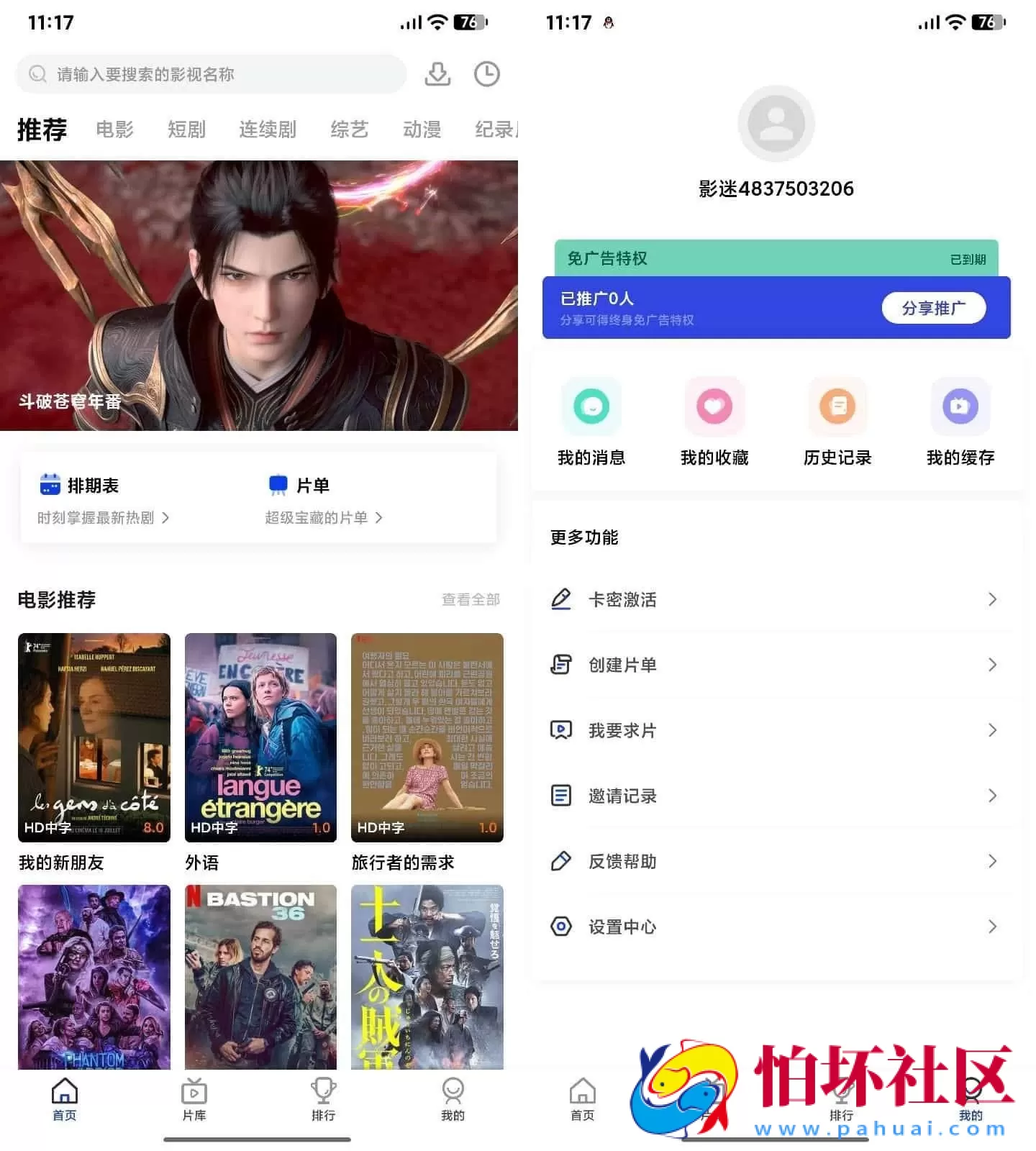Tap 分享推广 share promotion button
Image resolution: width=1036 pixels, height=1151 pixels.
(x=934, y=308)
